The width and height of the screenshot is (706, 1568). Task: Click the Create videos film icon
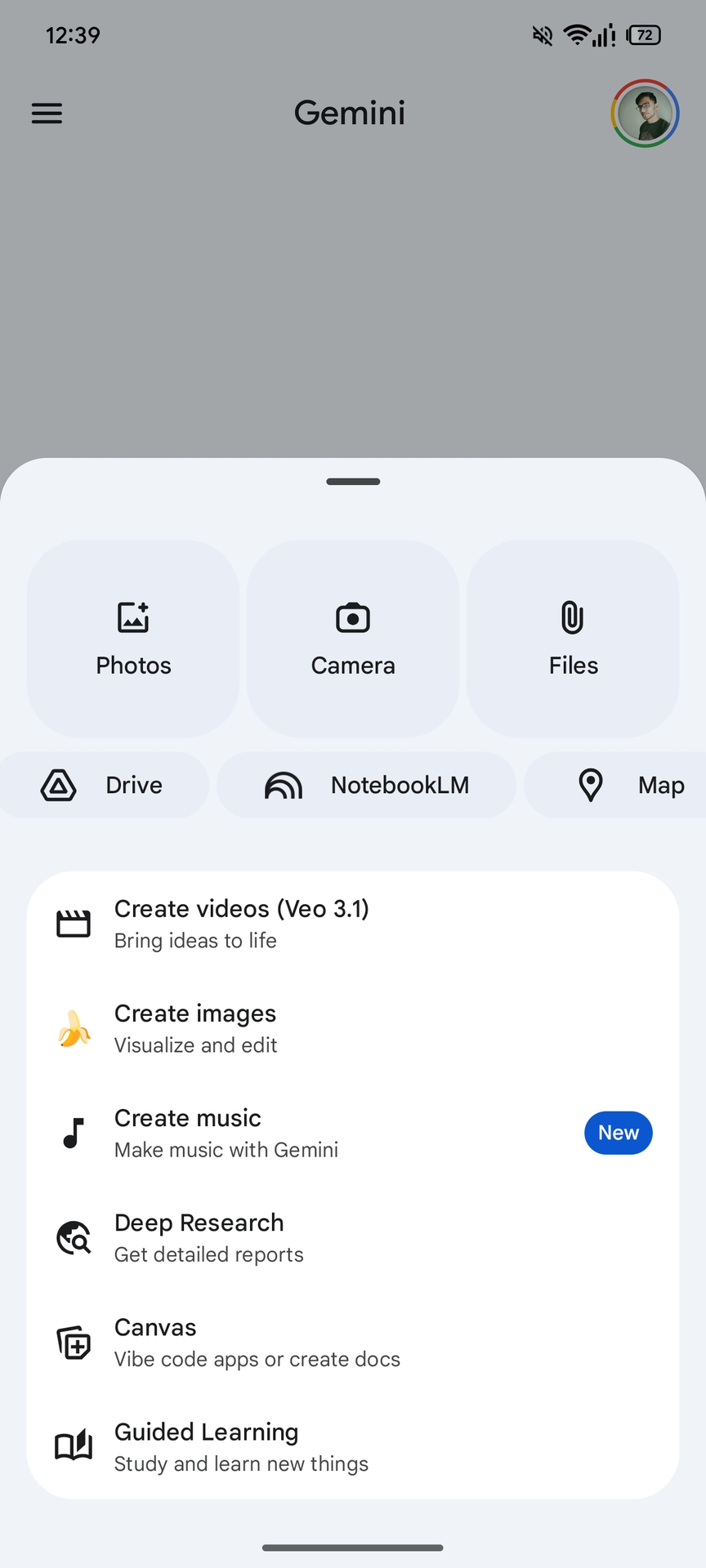click(x=74, y=923)
